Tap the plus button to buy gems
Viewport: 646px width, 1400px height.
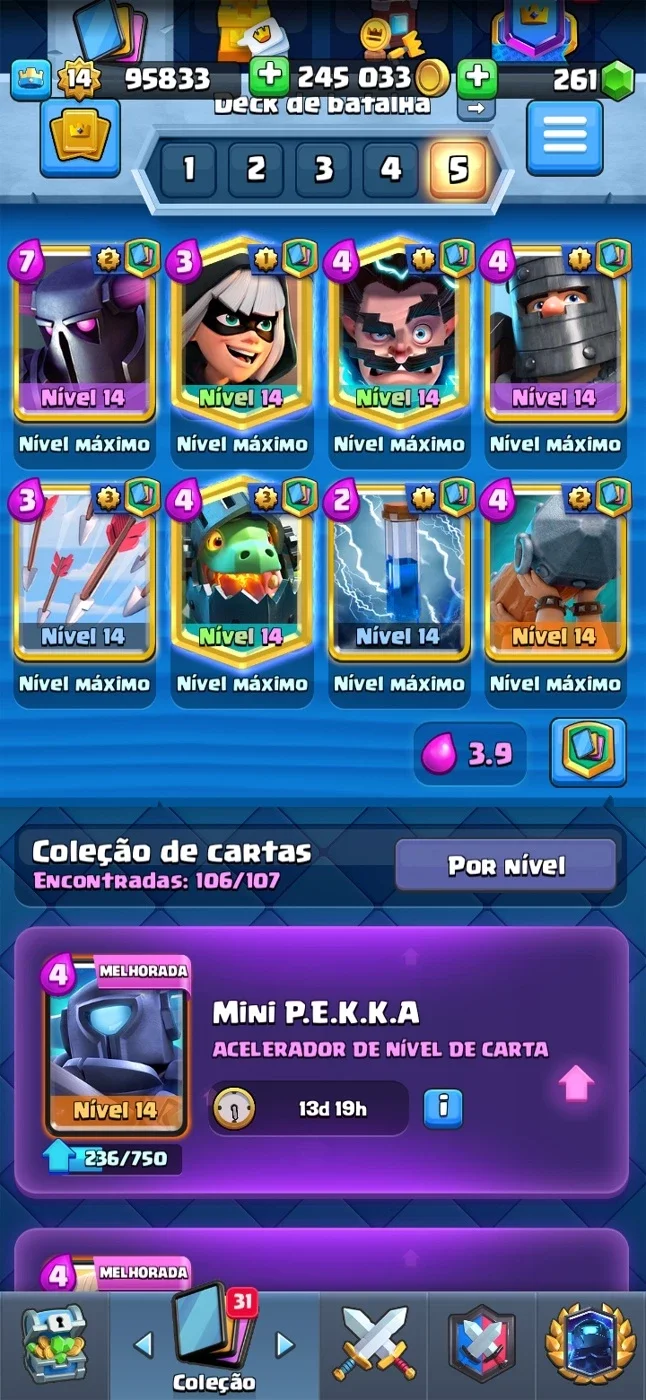click(478, 77)
